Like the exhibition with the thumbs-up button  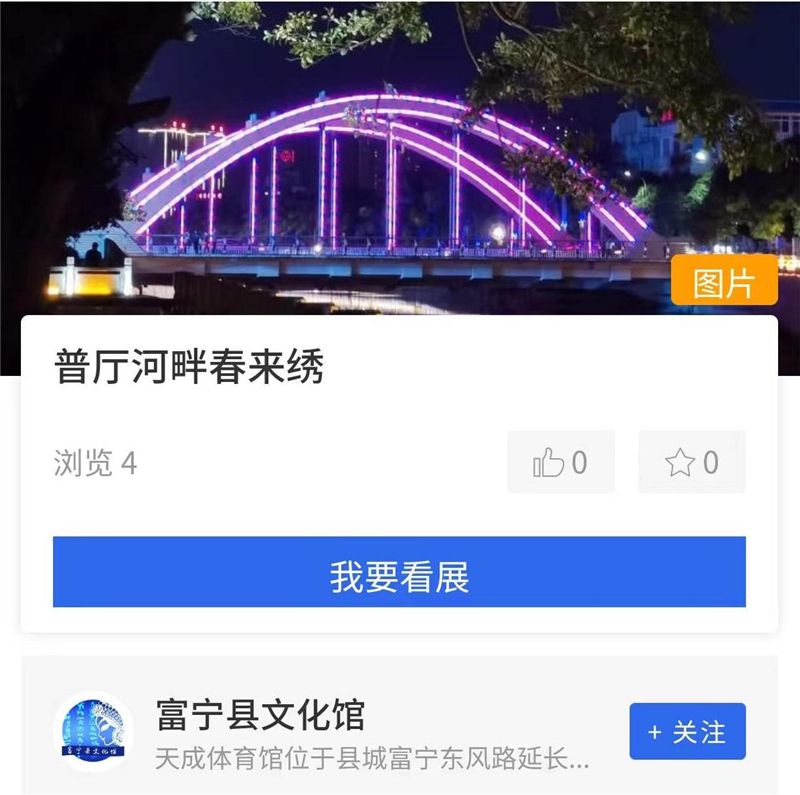tap(560, 462)
